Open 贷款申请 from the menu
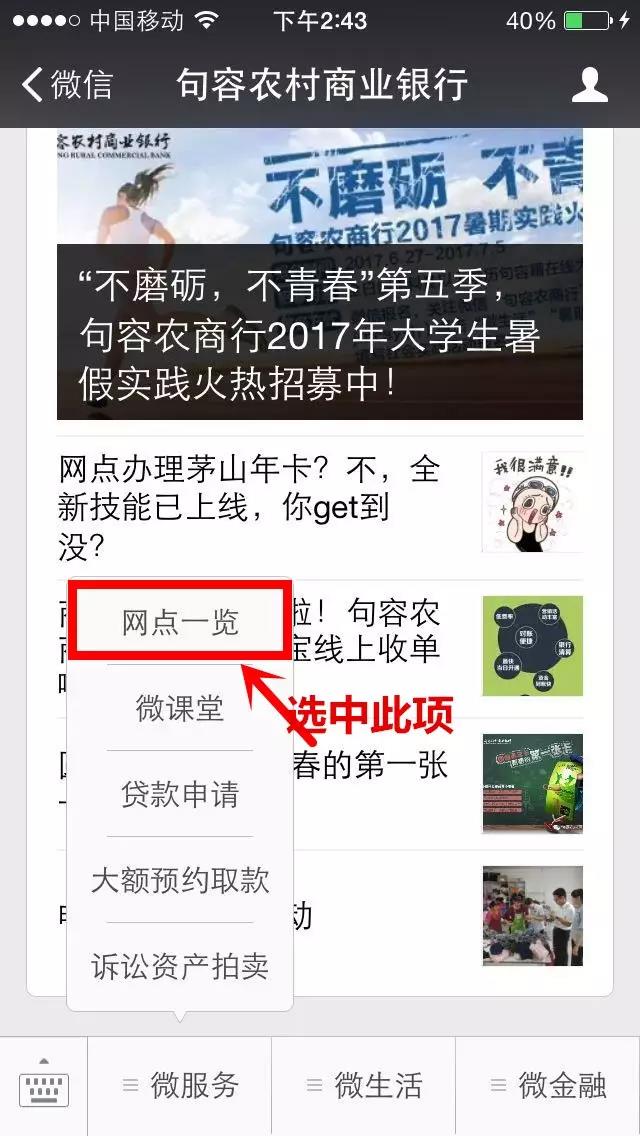 click(x=180, y=794)
